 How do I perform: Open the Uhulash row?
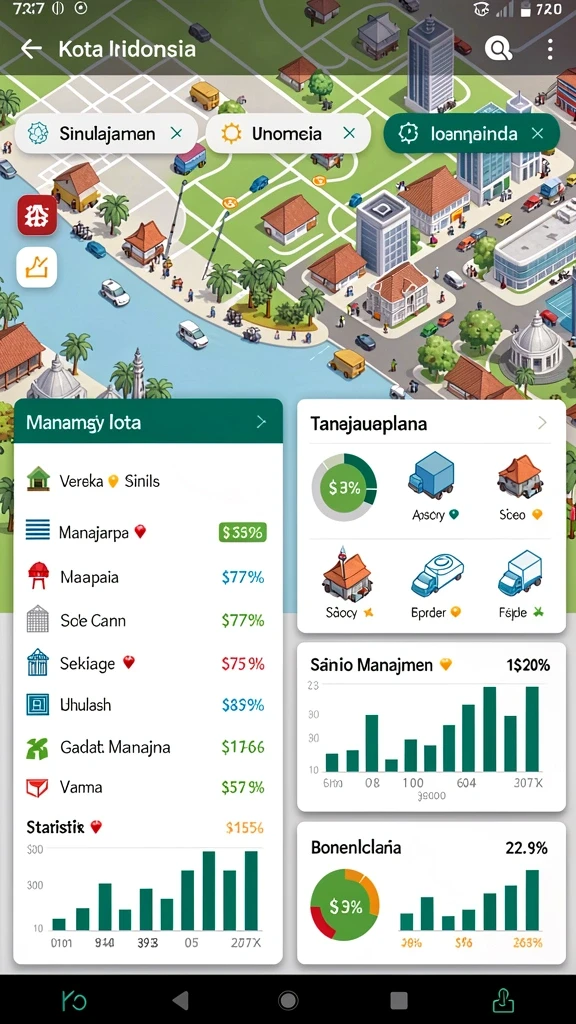tap(148, 705)
